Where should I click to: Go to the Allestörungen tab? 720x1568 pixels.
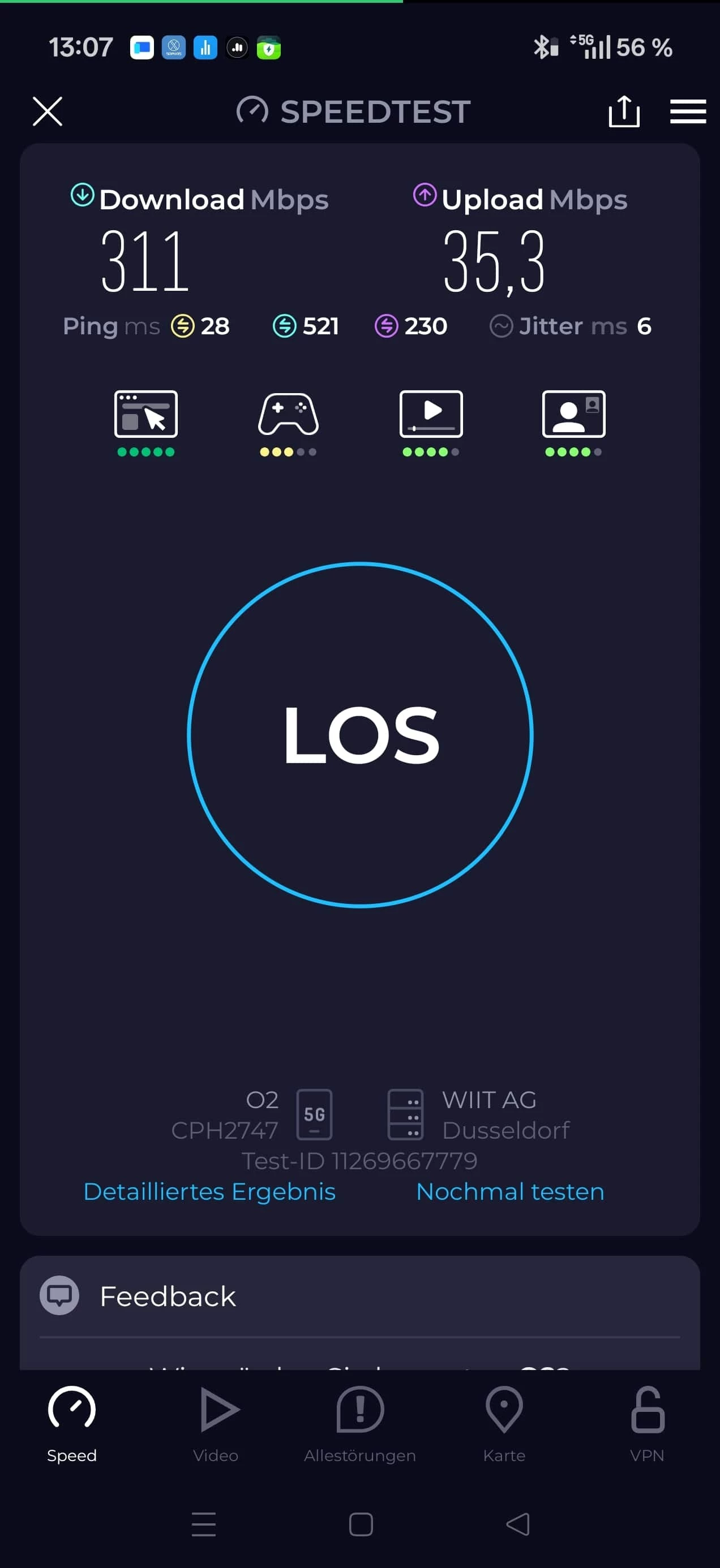360,1423
